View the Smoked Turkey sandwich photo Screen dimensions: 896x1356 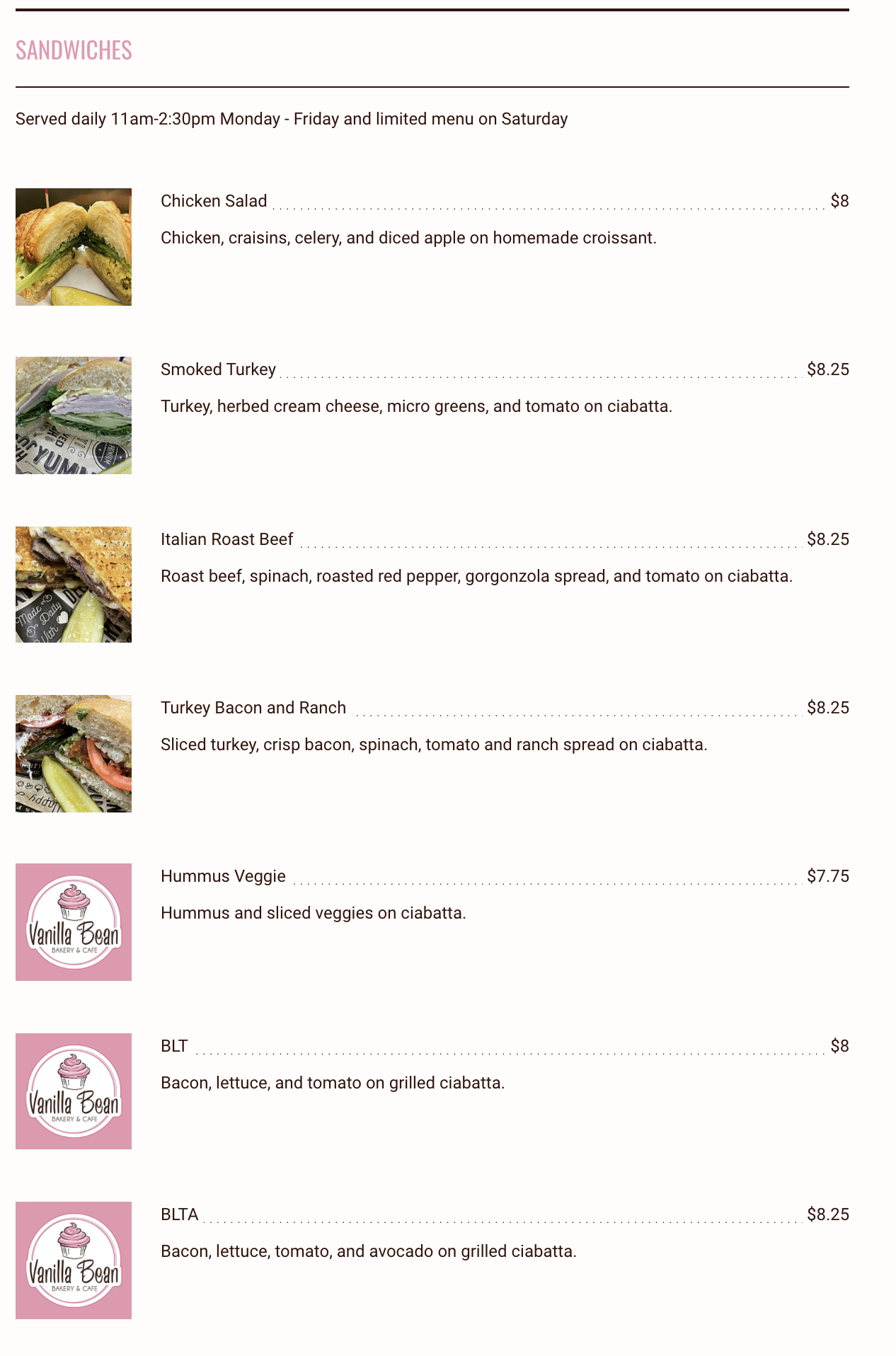tap(74, 415)
